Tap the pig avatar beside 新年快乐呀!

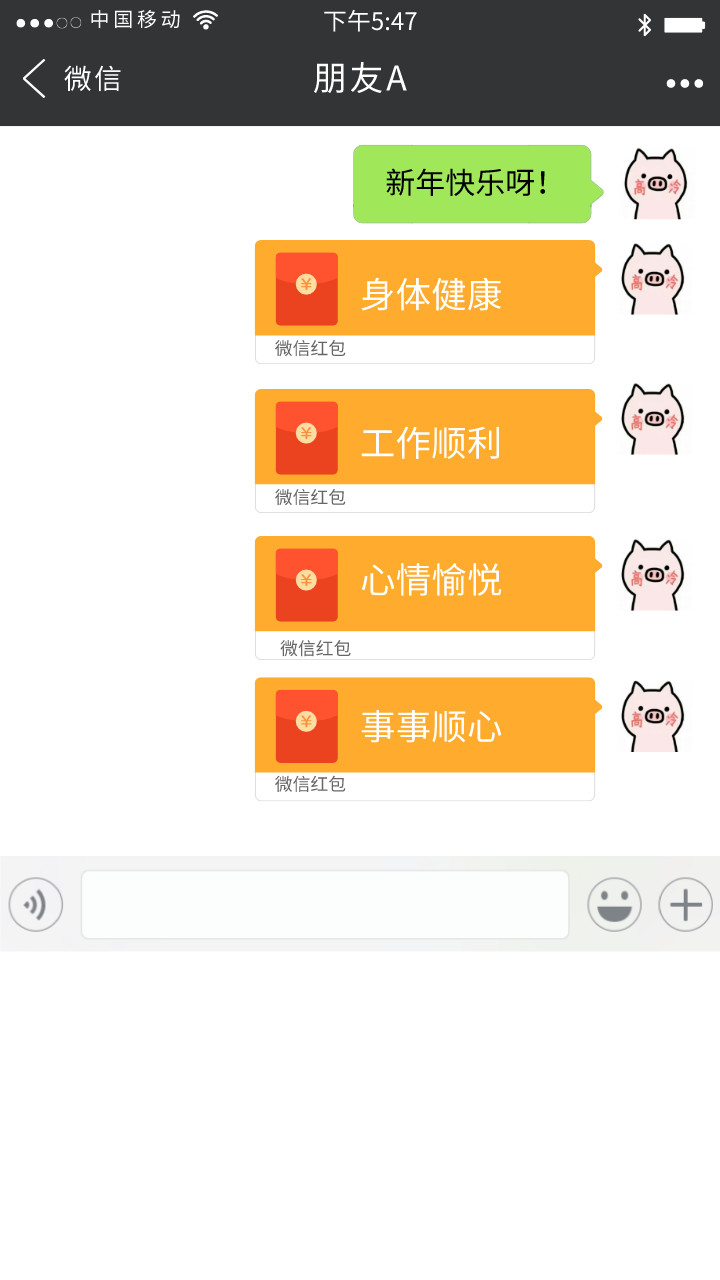point(656,184)
